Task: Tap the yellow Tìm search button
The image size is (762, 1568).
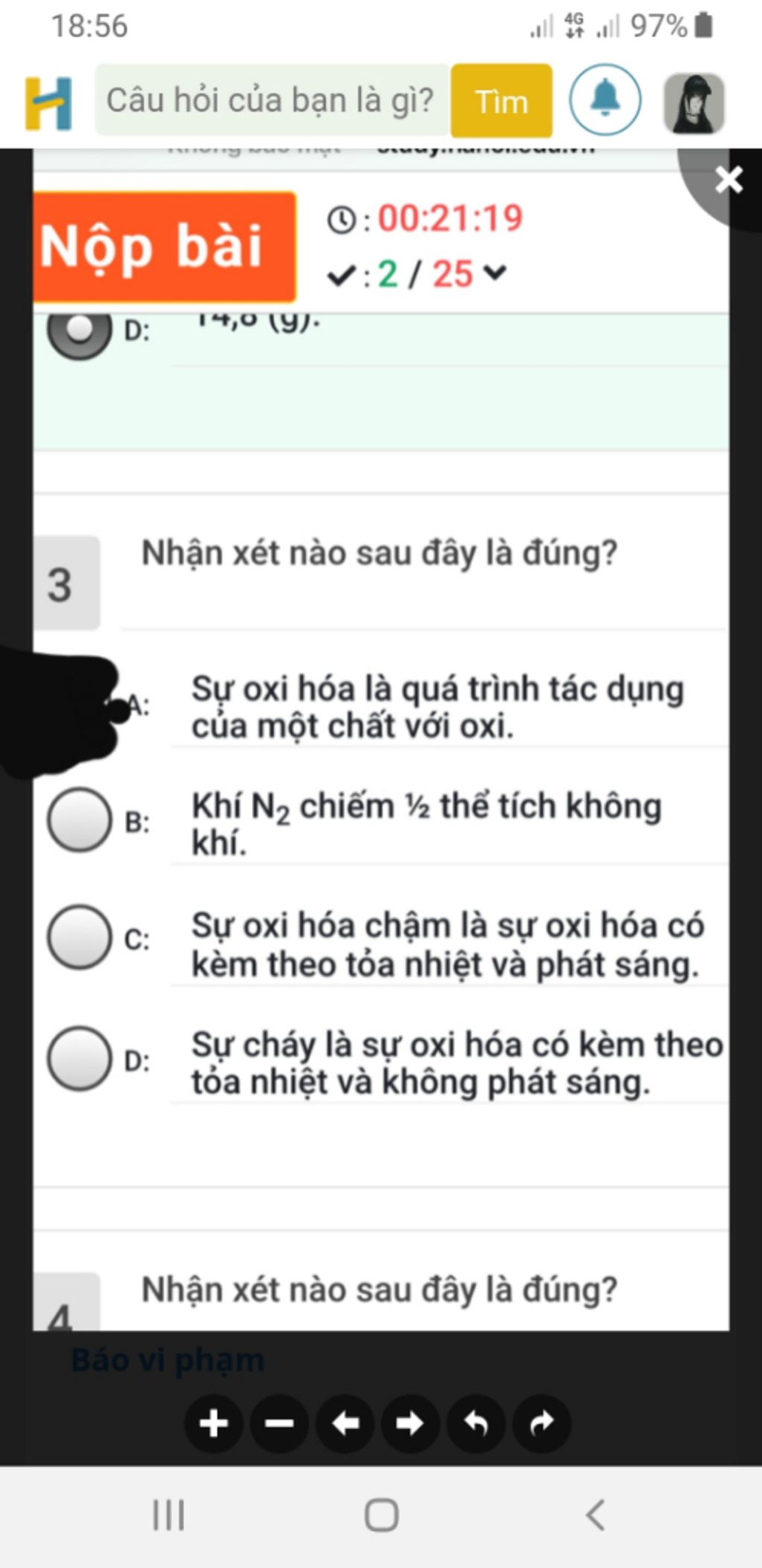Action: (x=502, y=101)
